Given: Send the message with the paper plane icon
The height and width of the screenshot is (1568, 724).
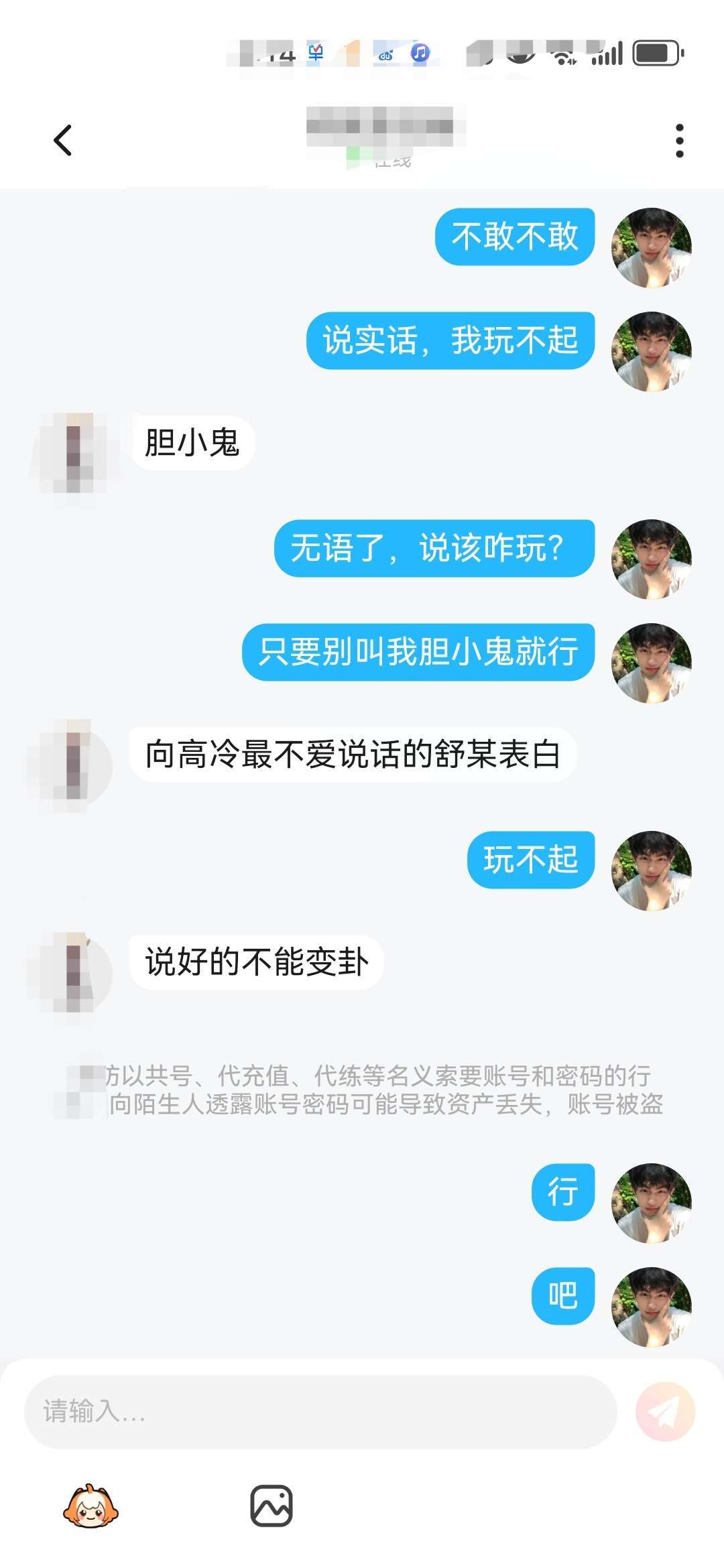Looking at the screenshot, I should tap(665, 1411).
